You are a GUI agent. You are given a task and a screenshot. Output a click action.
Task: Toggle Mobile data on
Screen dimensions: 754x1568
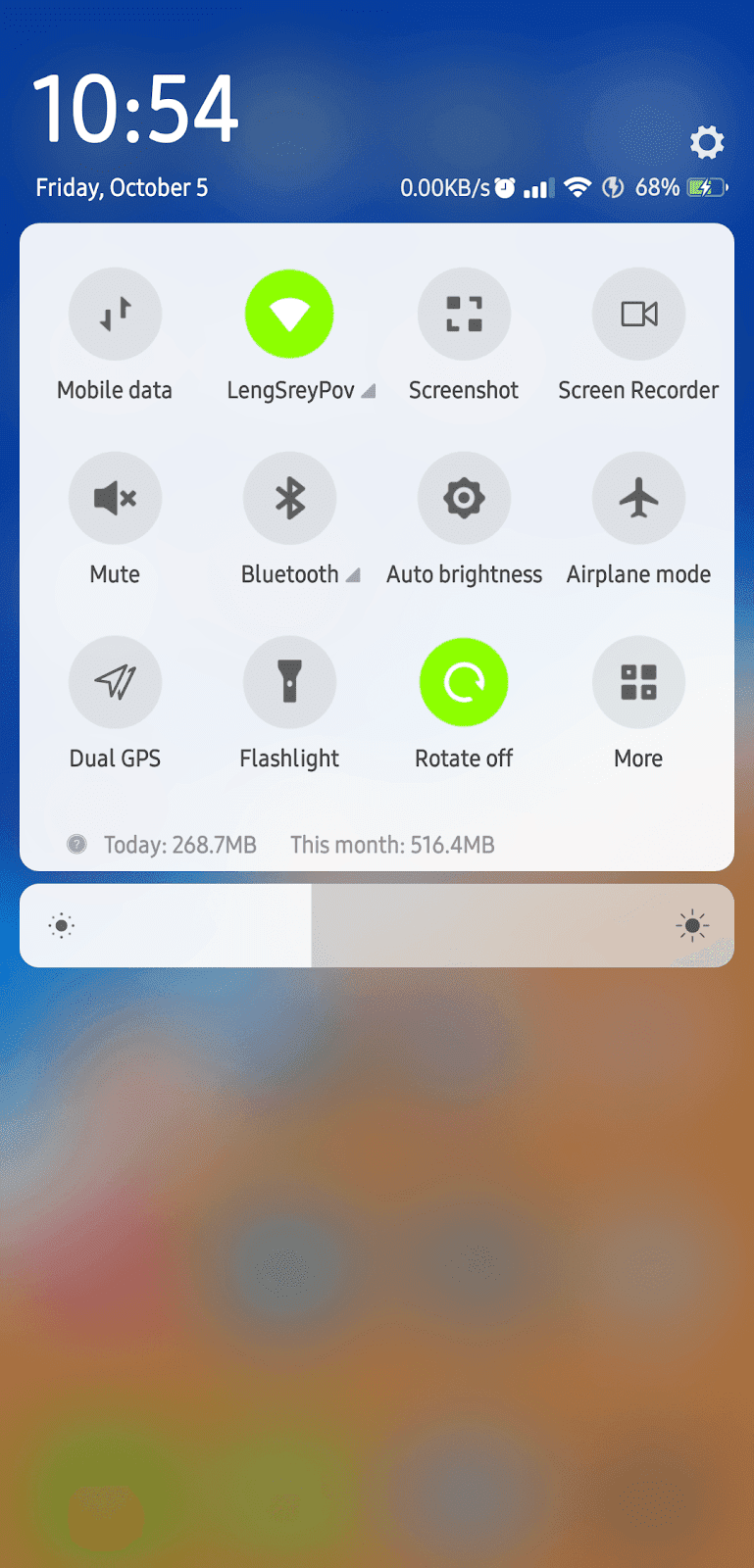point(115,314)
